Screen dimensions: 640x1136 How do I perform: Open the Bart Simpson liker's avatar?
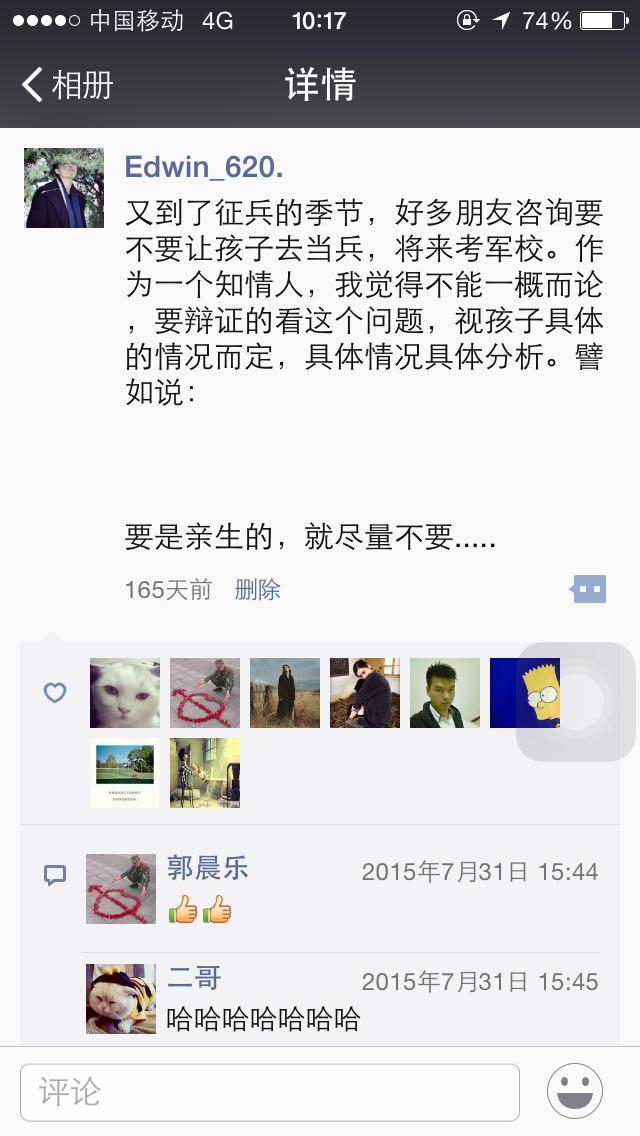point(524,693)
